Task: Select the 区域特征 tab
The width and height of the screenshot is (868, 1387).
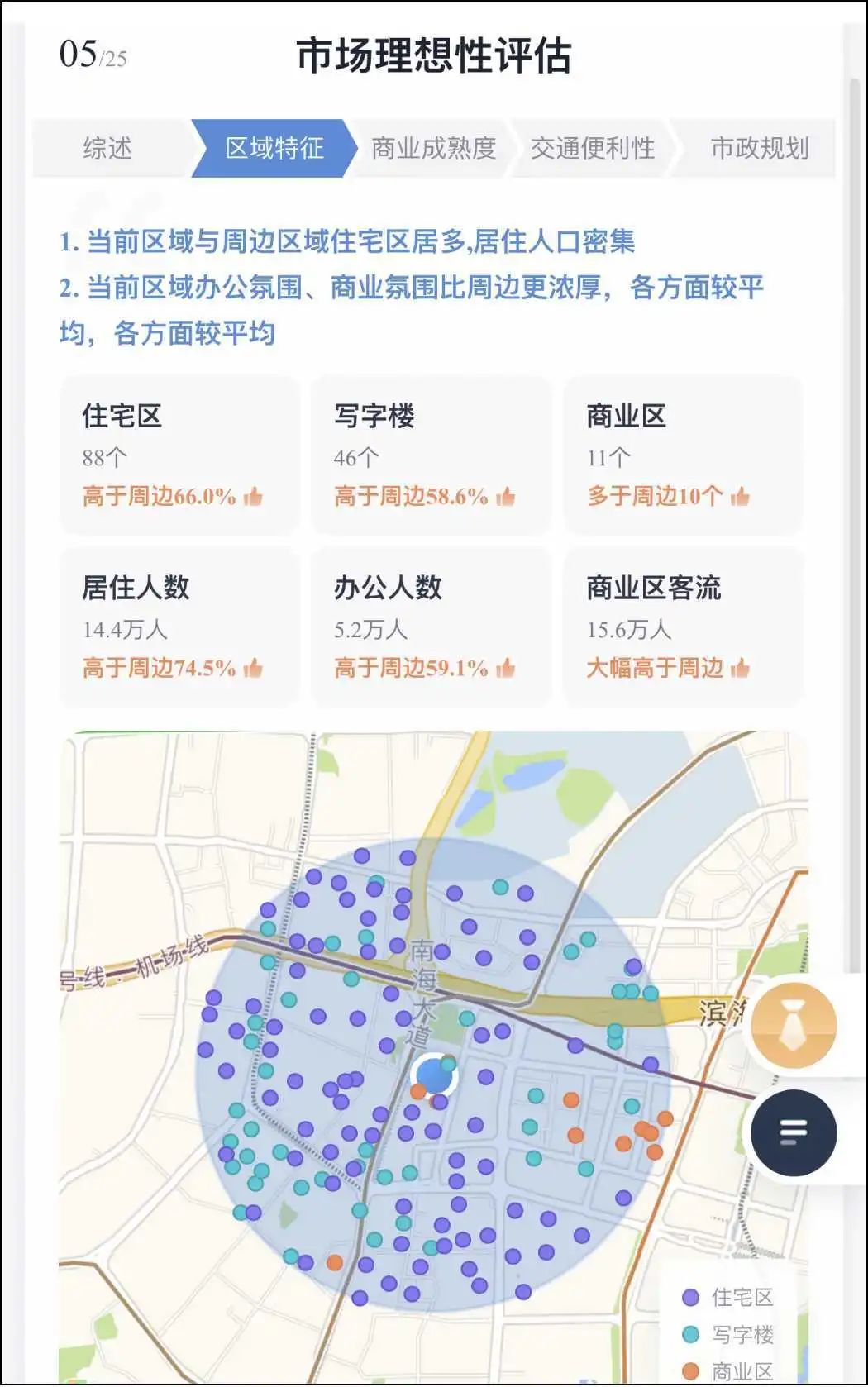Action: [274, 148]
